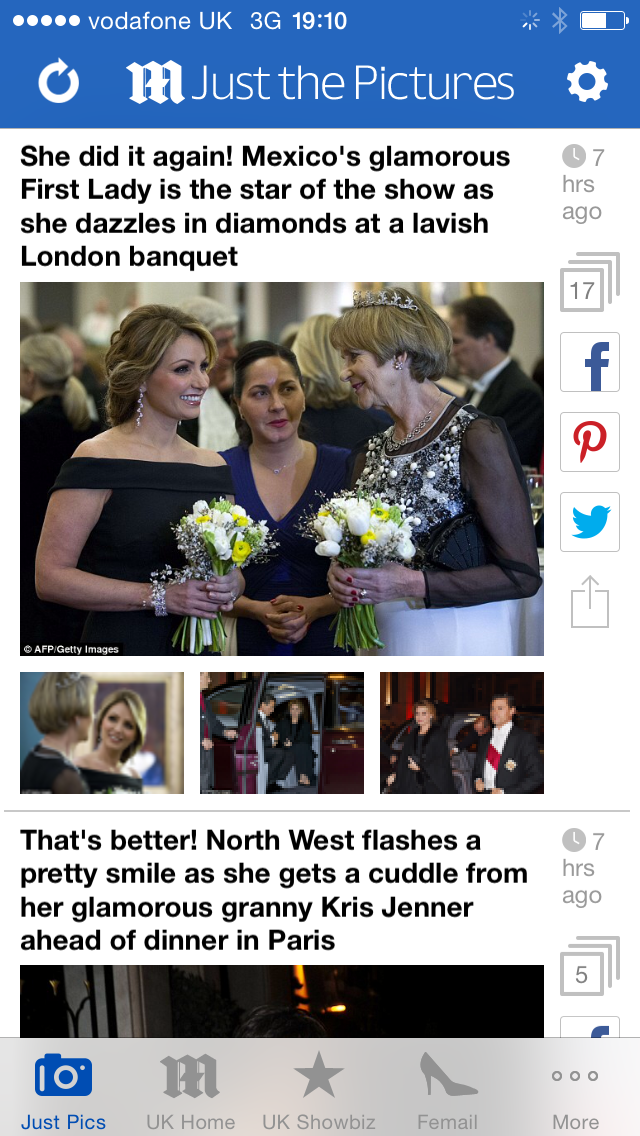This screenshot has height=1136, width=640.
Task: Pin the First Lady story on Pinterest
Action: (589, 442)
